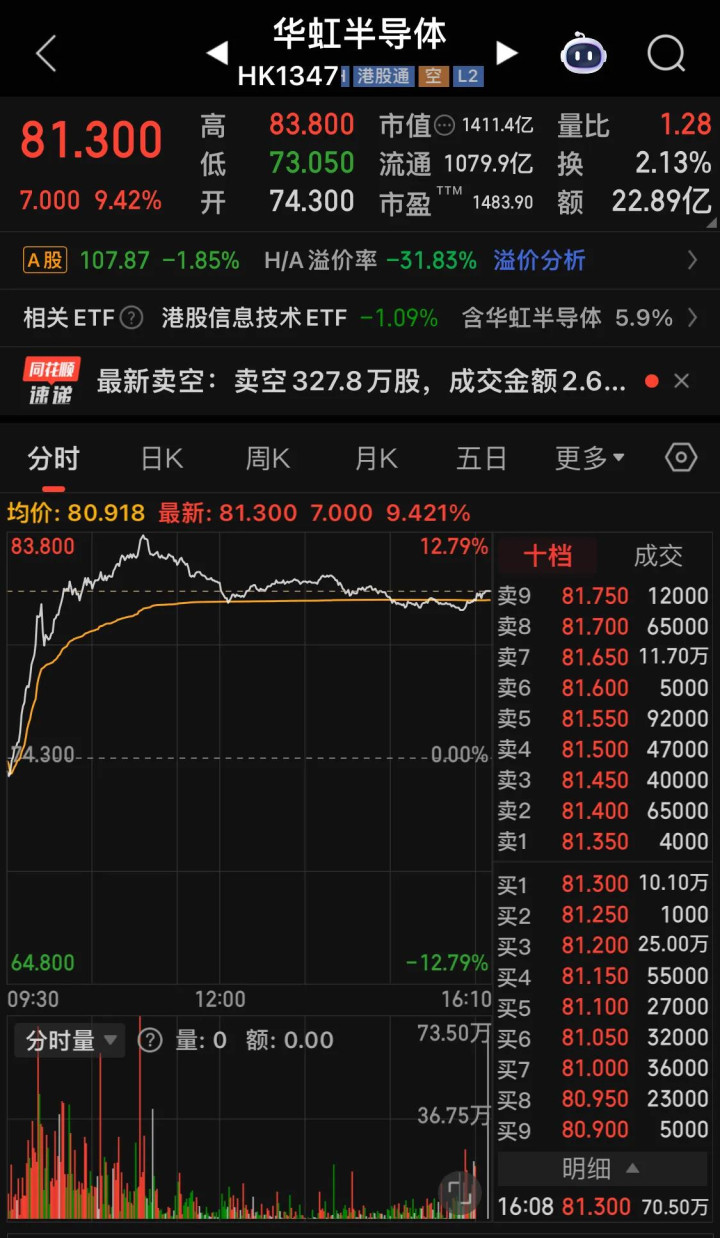The width and height of the screenshot is (720, 1238).
Task: Change the 分时量 indicator dropdown
Action: (x=71, y=1041)
